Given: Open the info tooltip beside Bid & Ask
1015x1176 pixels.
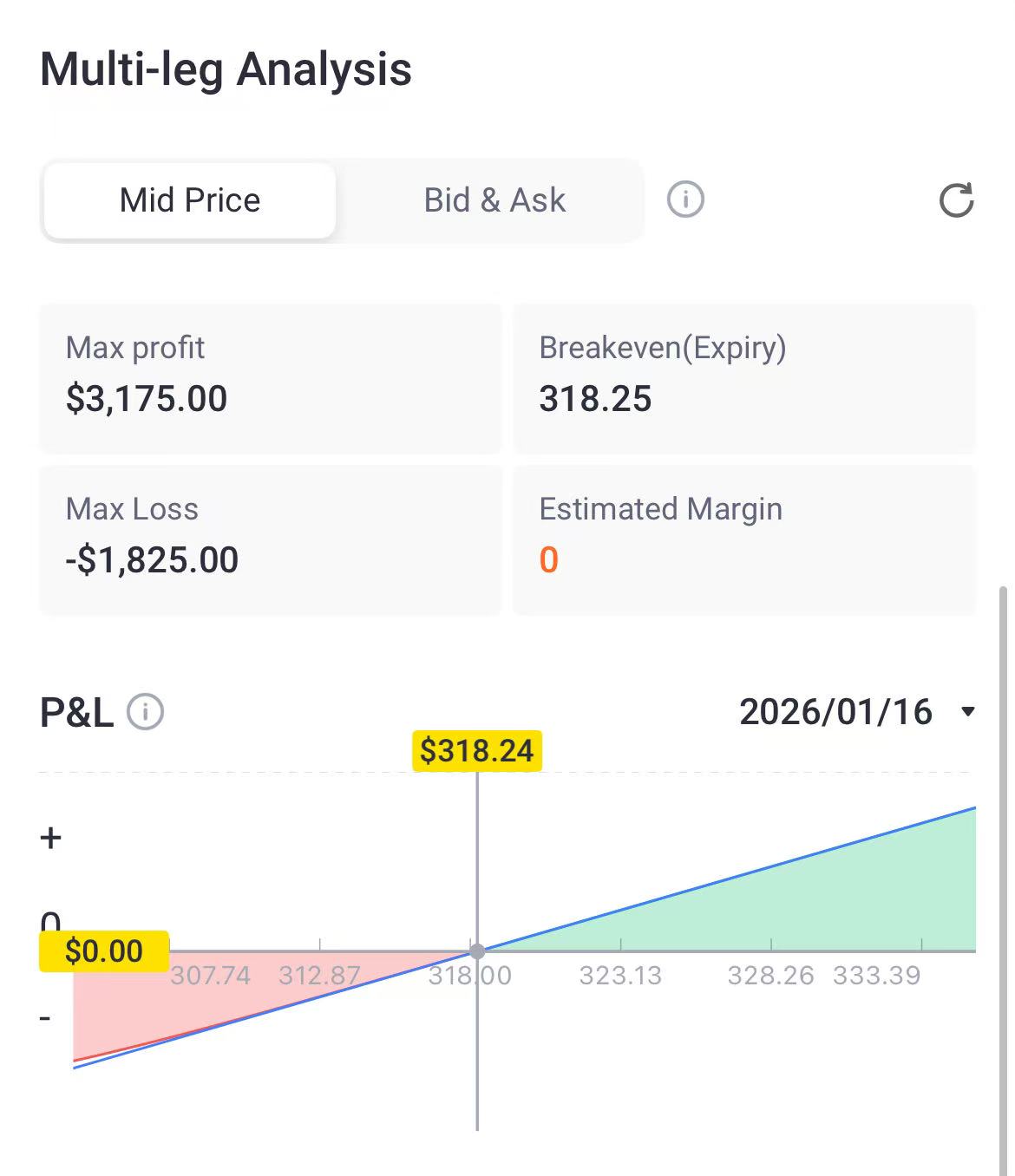Looking at the screenshot, I should (684, 199).
